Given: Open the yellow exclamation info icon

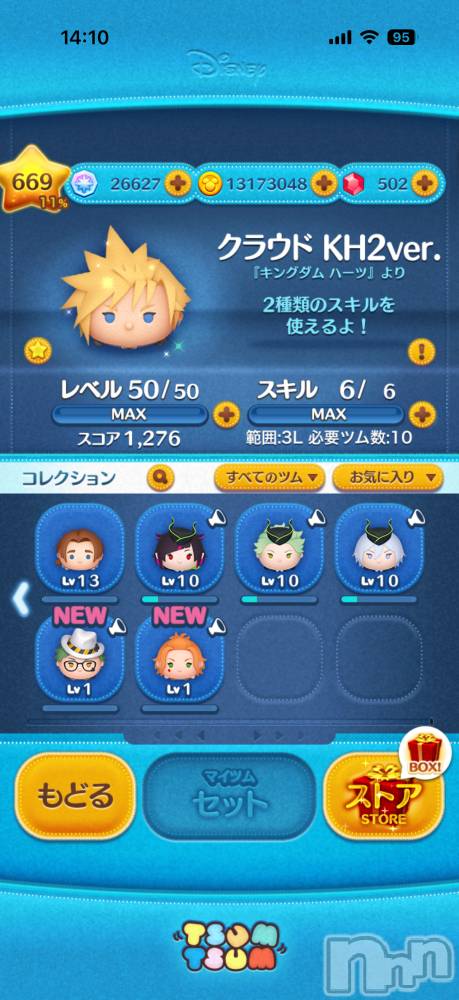Looking at the screenshot, I should 421,351.
